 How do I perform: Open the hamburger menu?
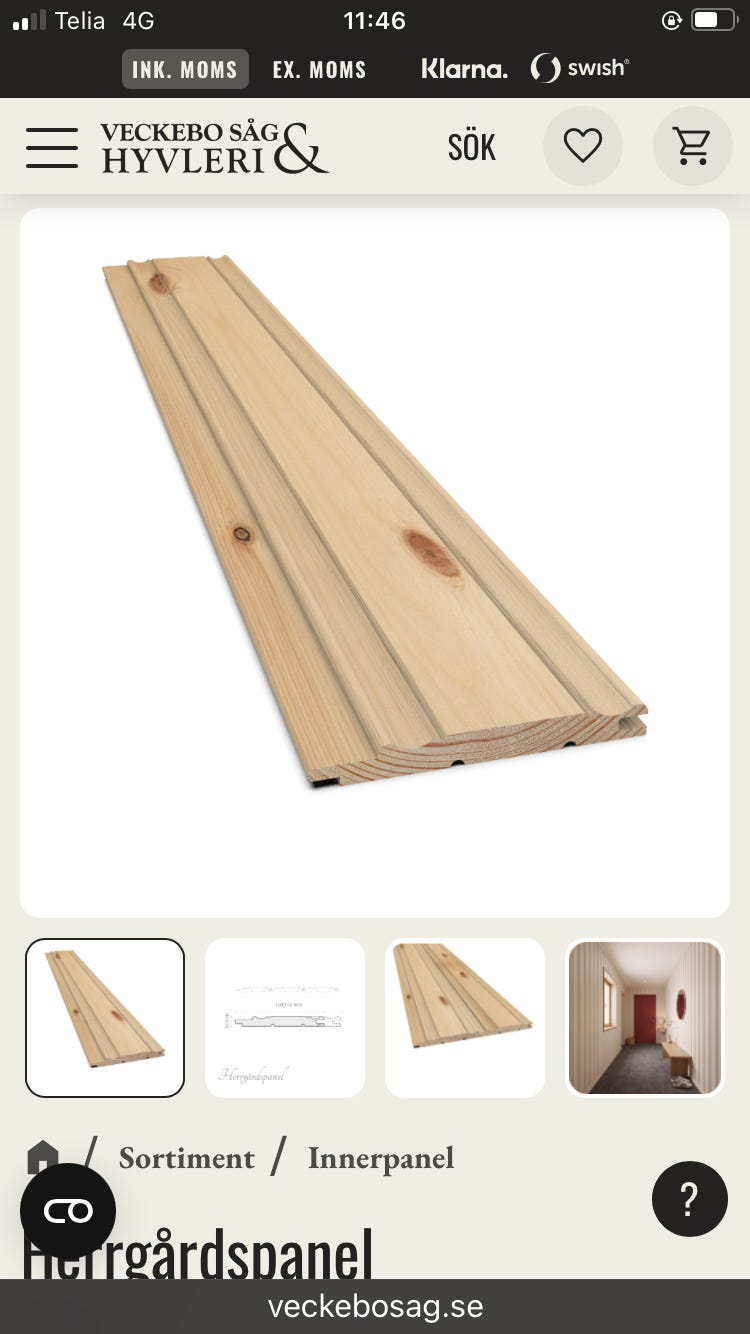(52, 148)
